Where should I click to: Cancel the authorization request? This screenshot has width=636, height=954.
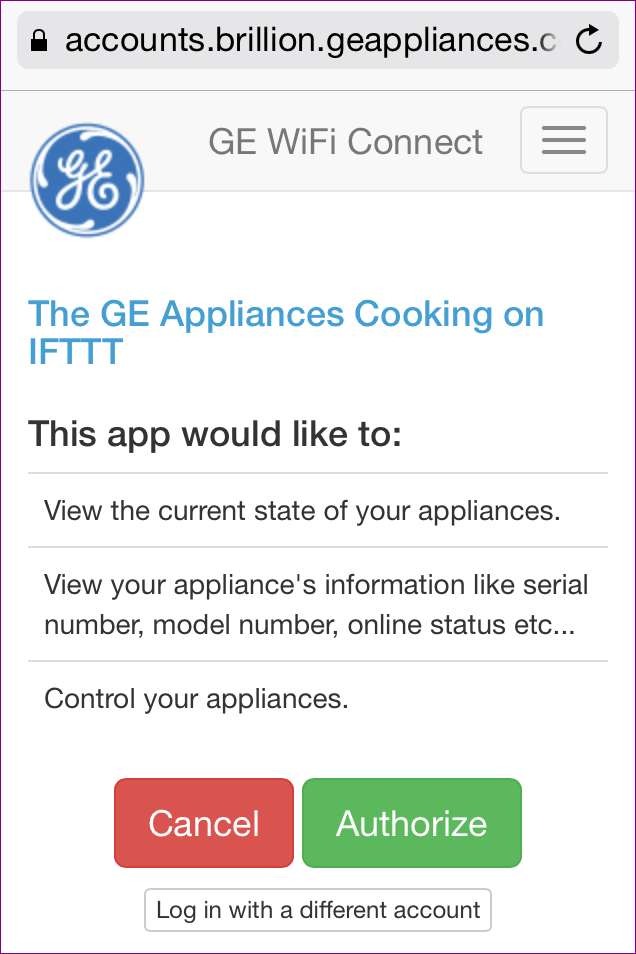(x=204, y=823)
